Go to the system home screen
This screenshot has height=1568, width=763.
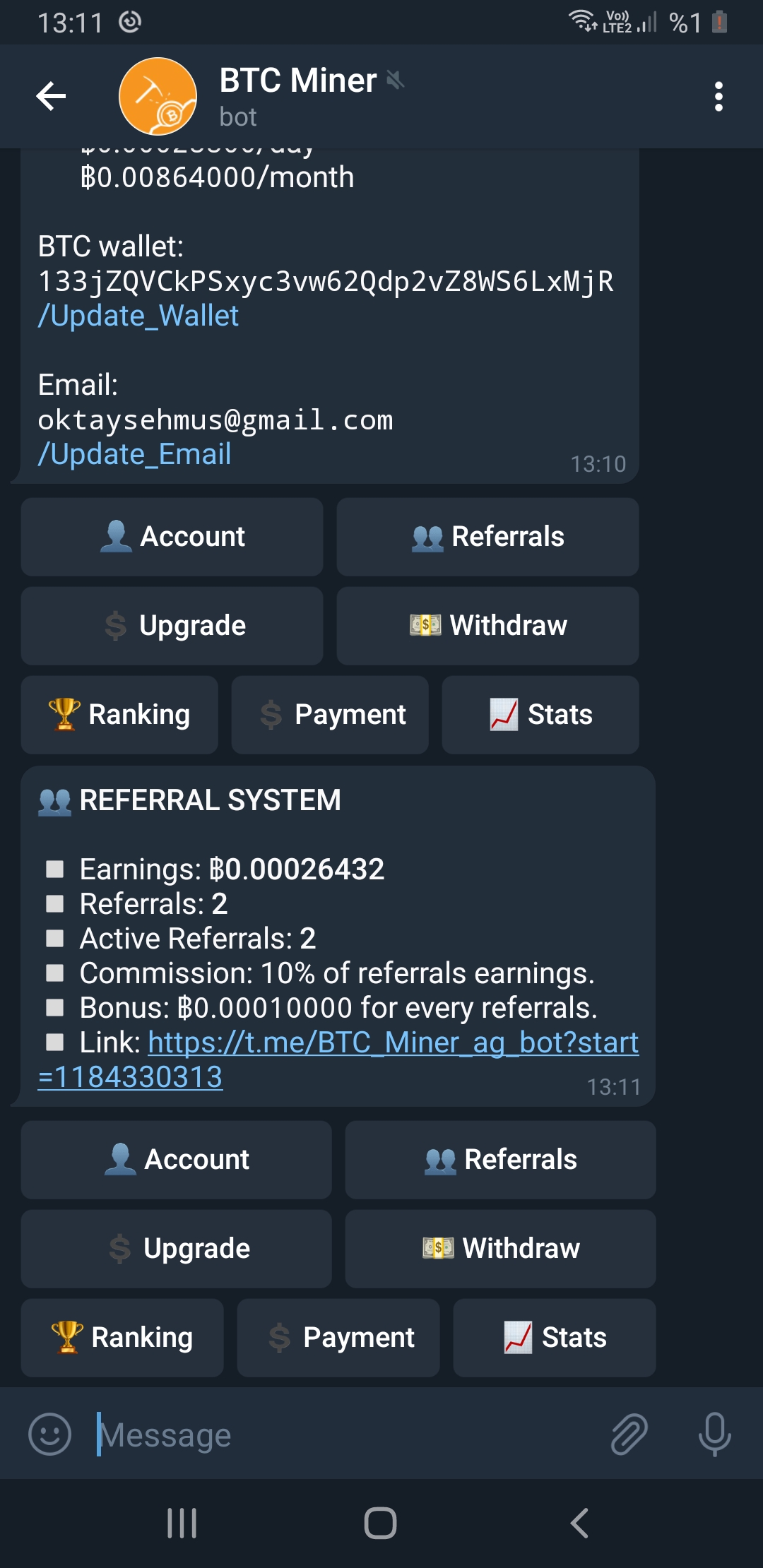(x=380, y=1523)
